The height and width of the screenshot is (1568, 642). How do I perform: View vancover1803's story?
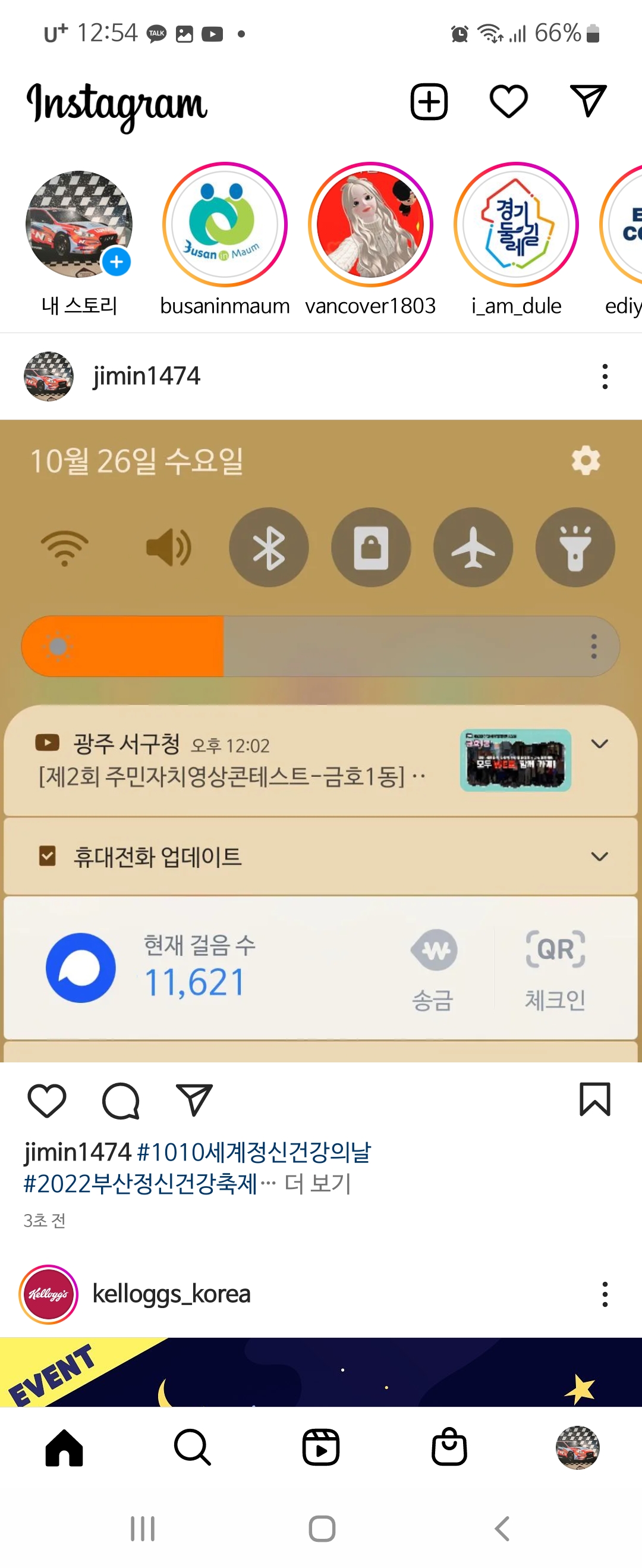click(370, 225)
